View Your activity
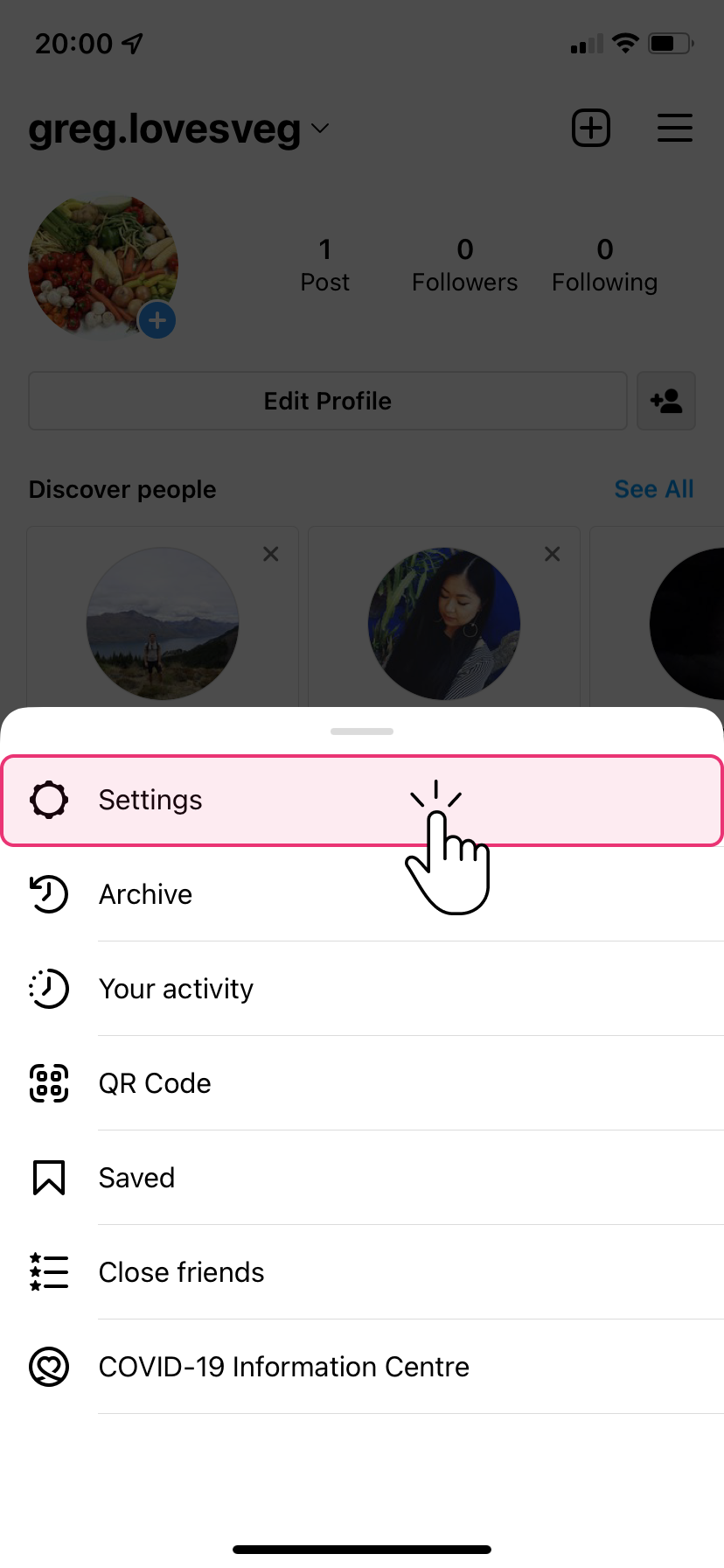 point(176,989)
